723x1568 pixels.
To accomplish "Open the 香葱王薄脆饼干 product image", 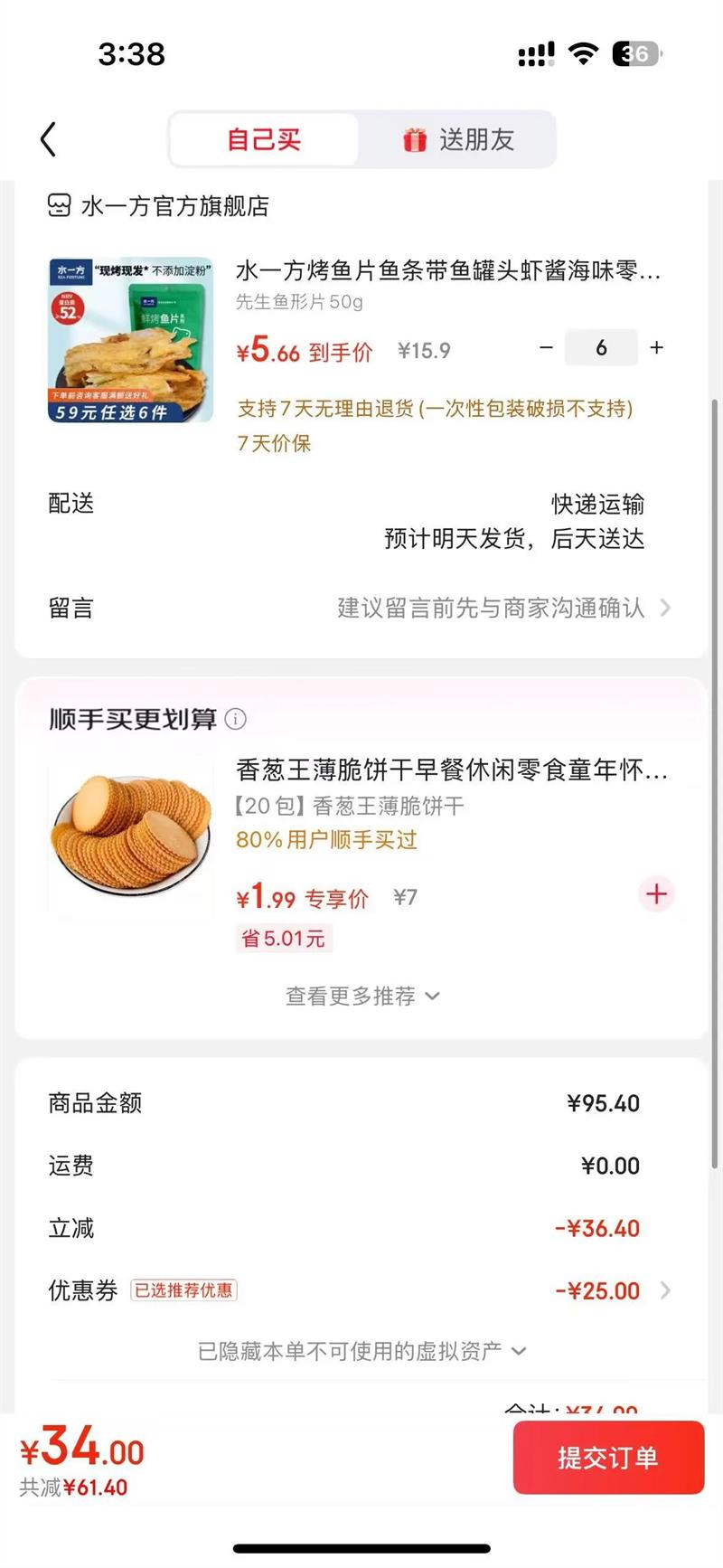I will (x=131, y=835).
